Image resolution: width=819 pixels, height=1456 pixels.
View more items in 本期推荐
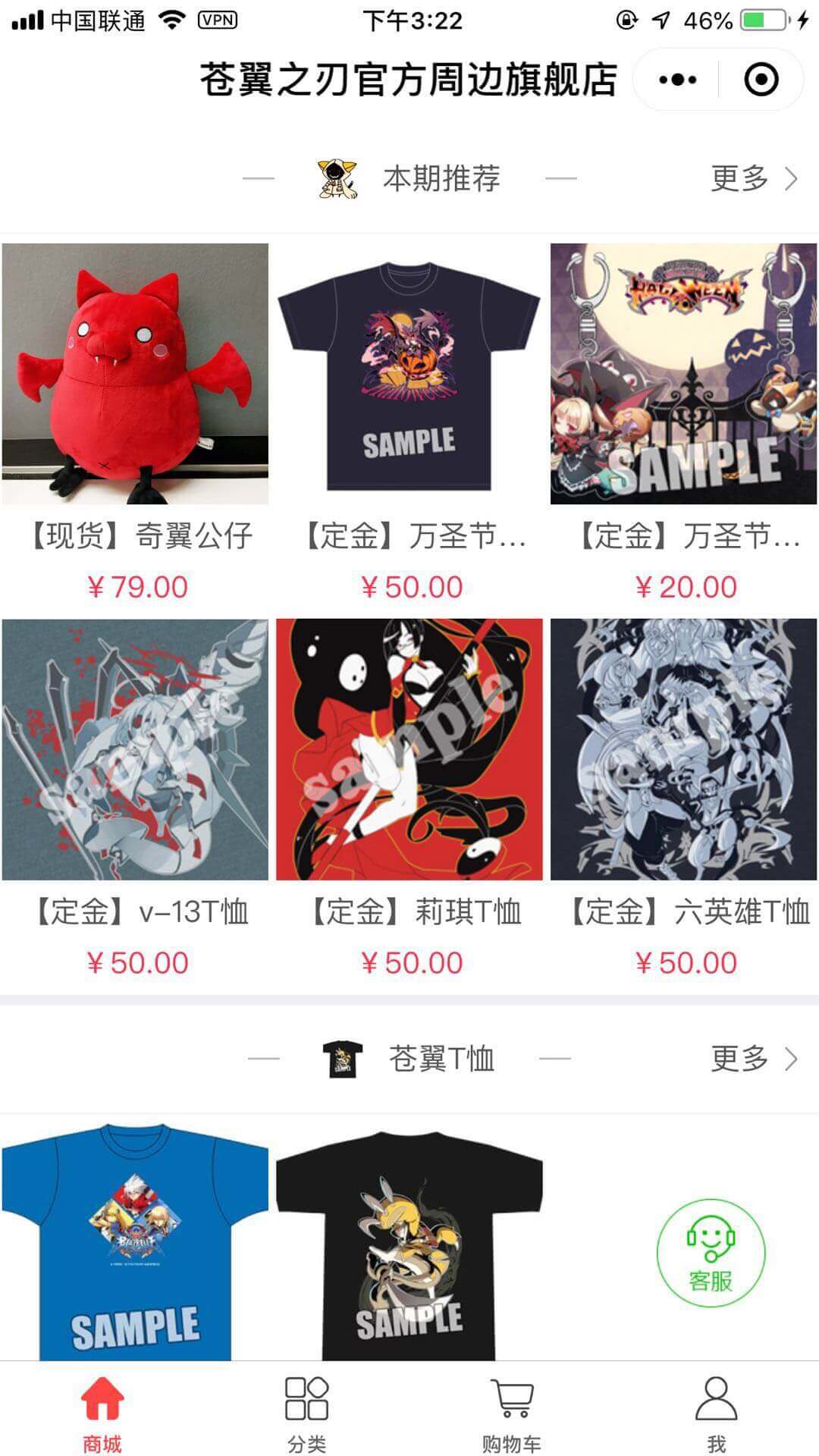(x=753, y=179)
